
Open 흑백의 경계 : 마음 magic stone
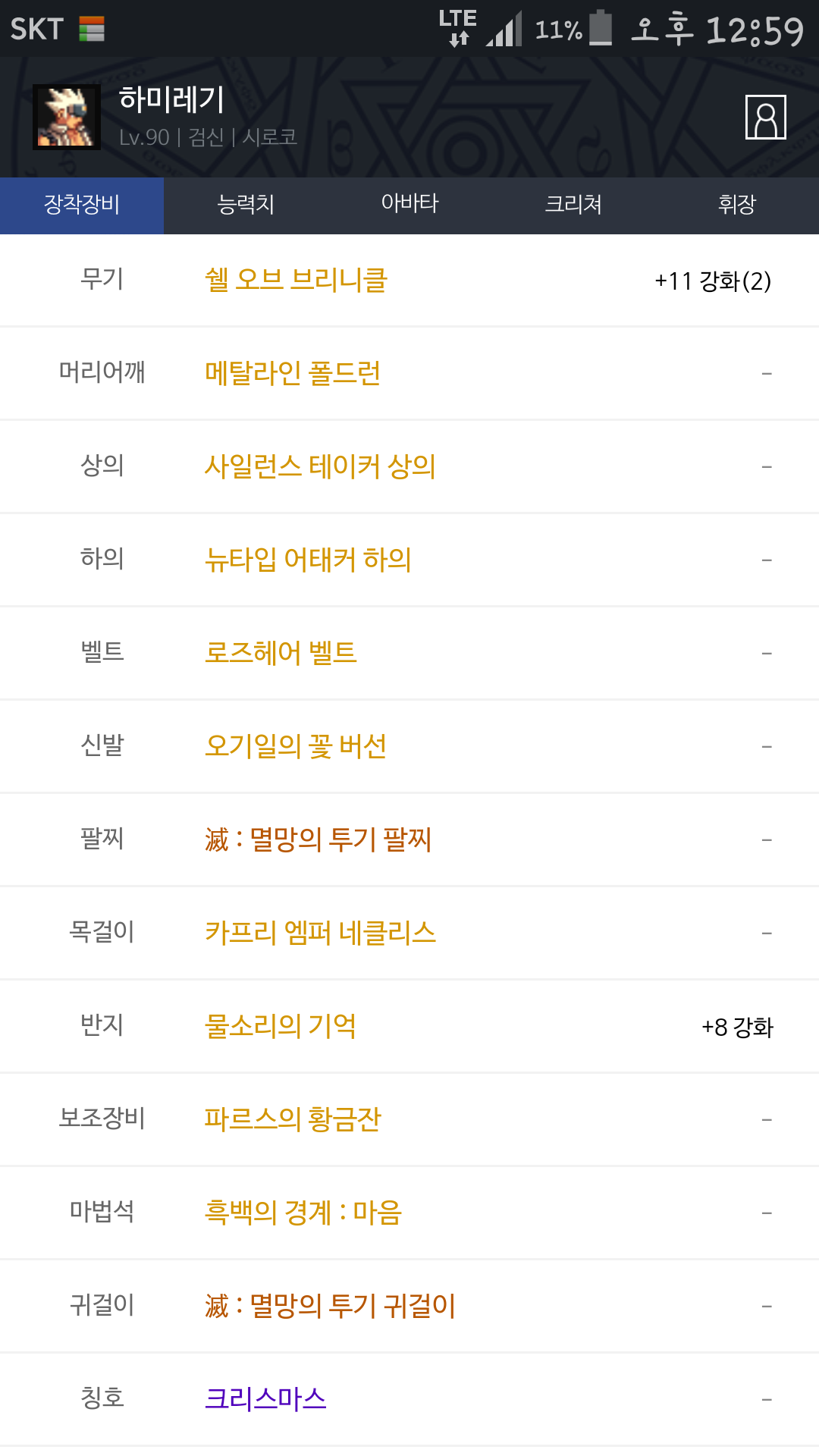(x=303, y=1213)
